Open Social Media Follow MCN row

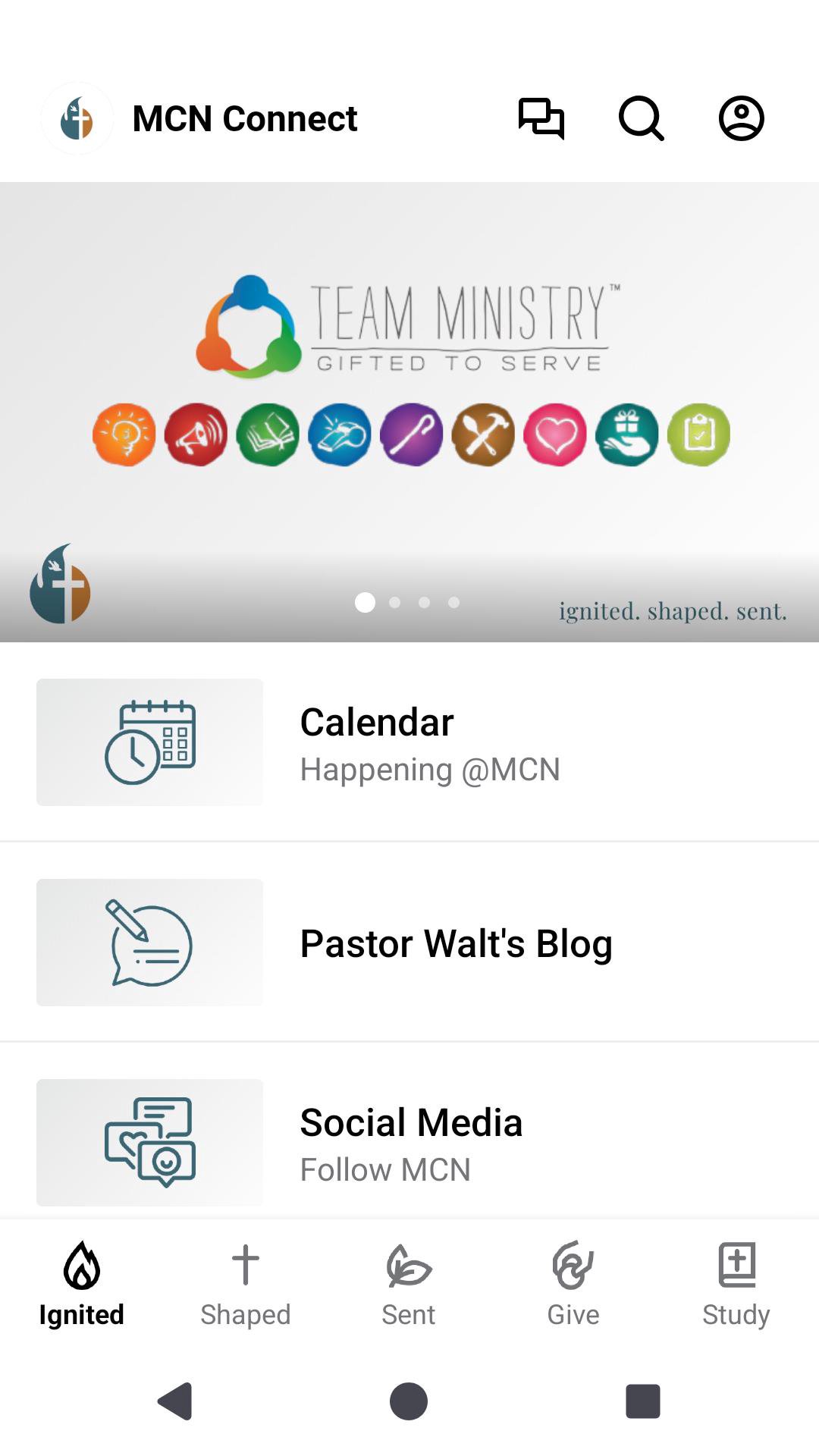409,1143
